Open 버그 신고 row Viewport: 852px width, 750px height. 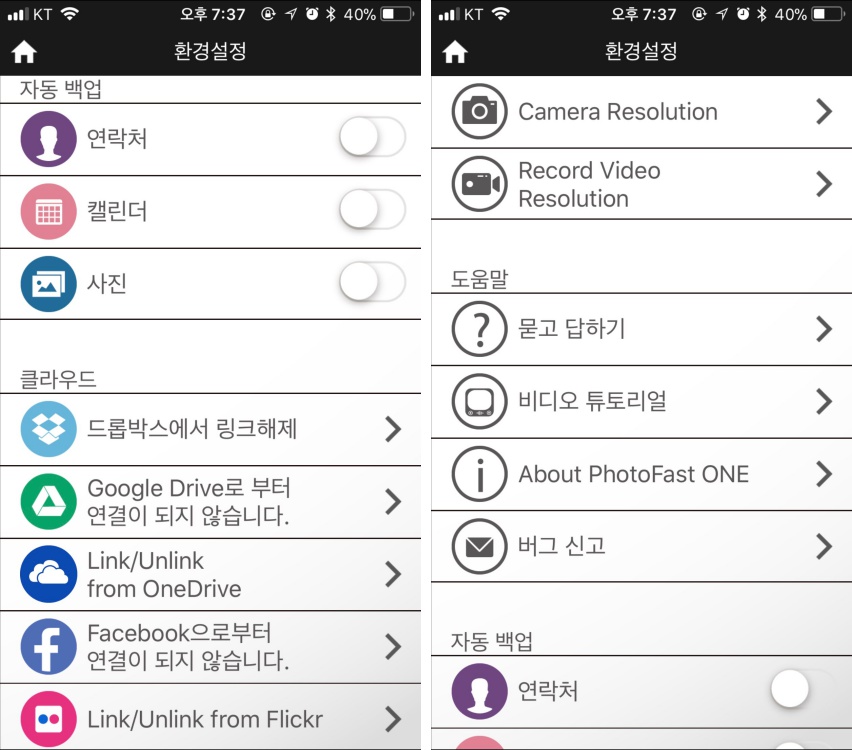click(641, 546)
